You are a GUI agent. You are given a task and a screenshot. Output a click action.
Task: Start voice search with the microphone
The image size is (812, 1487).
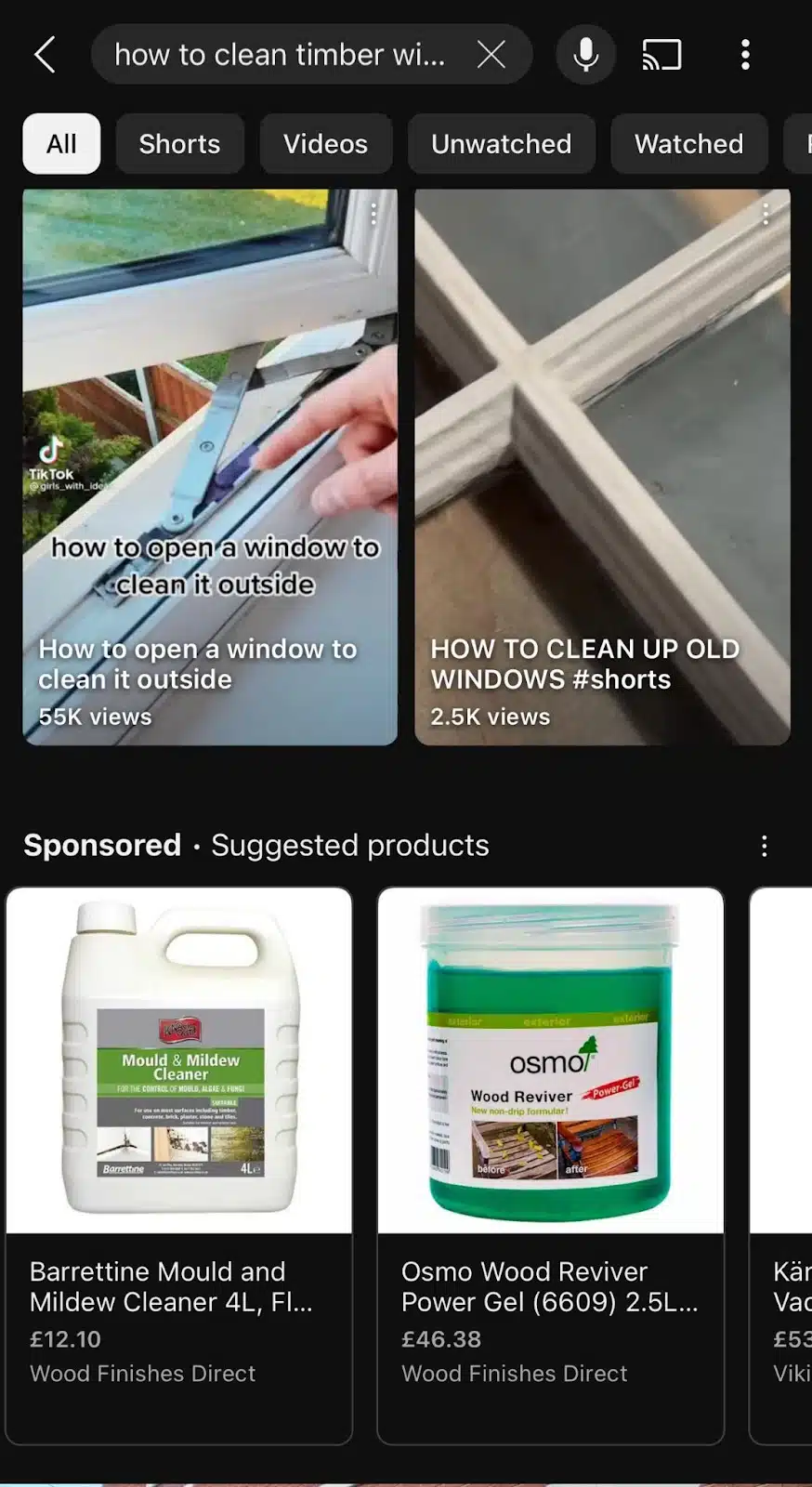pos(585,55)
